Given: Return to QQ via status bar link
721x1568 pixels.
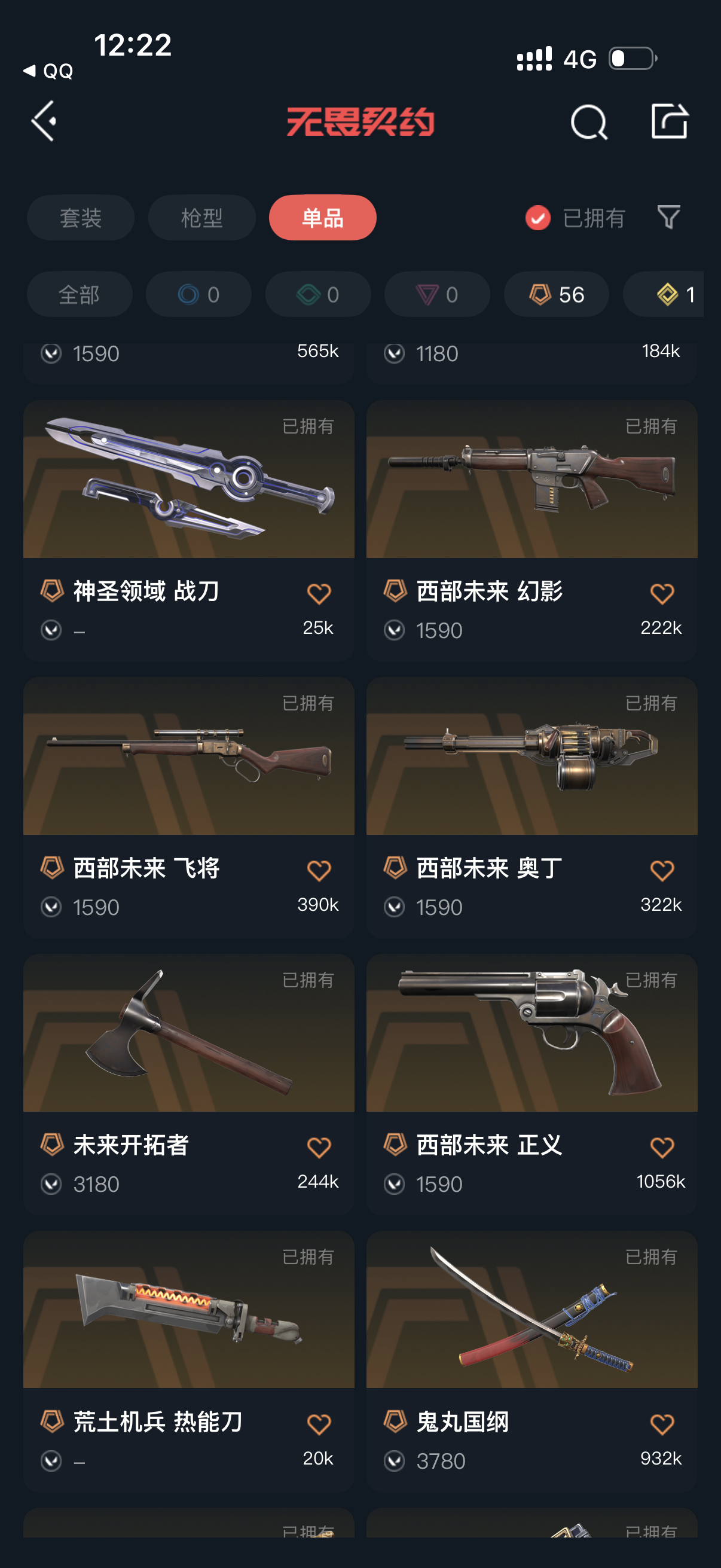Looking at the screenshot, I should click(x=48, y=71).
